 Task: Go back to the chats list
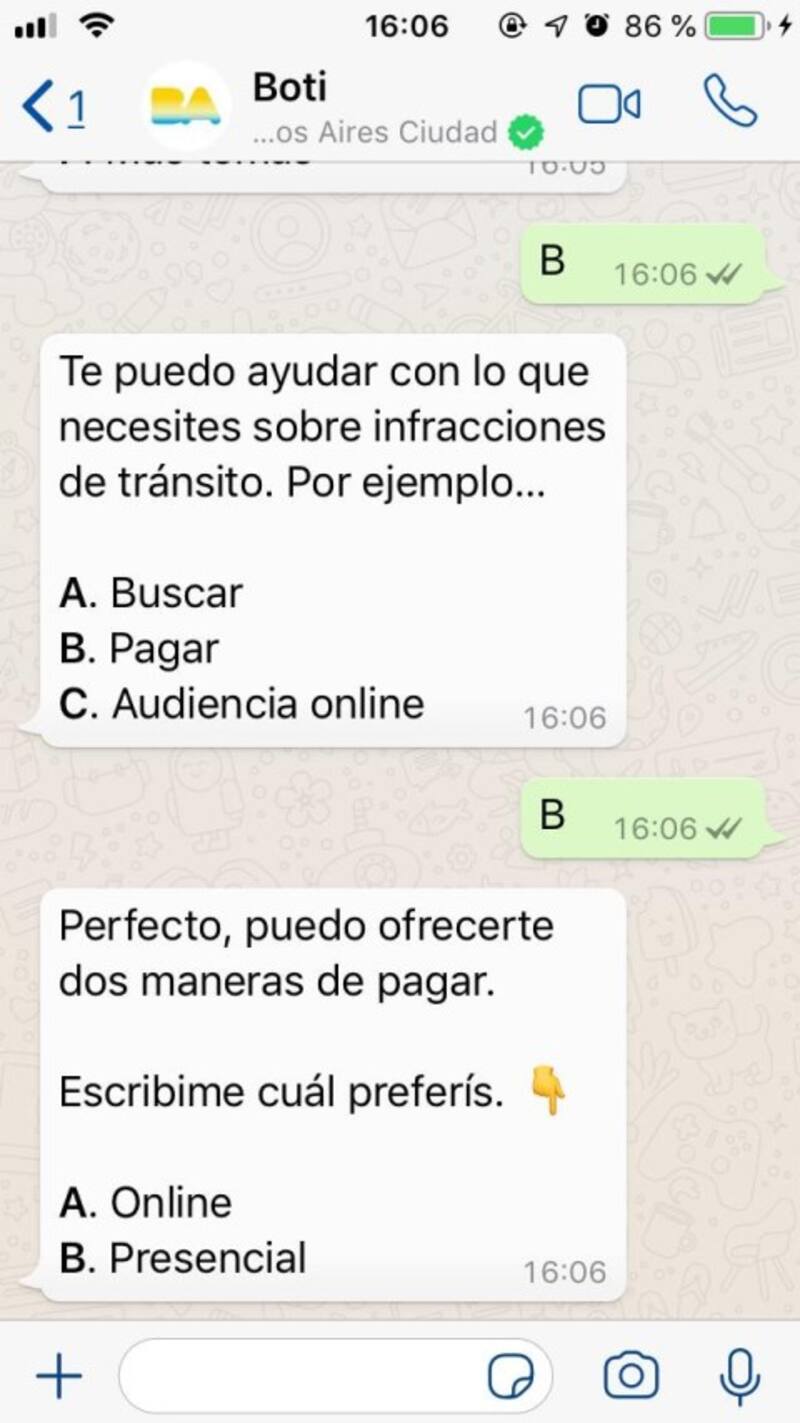[50, 106]
